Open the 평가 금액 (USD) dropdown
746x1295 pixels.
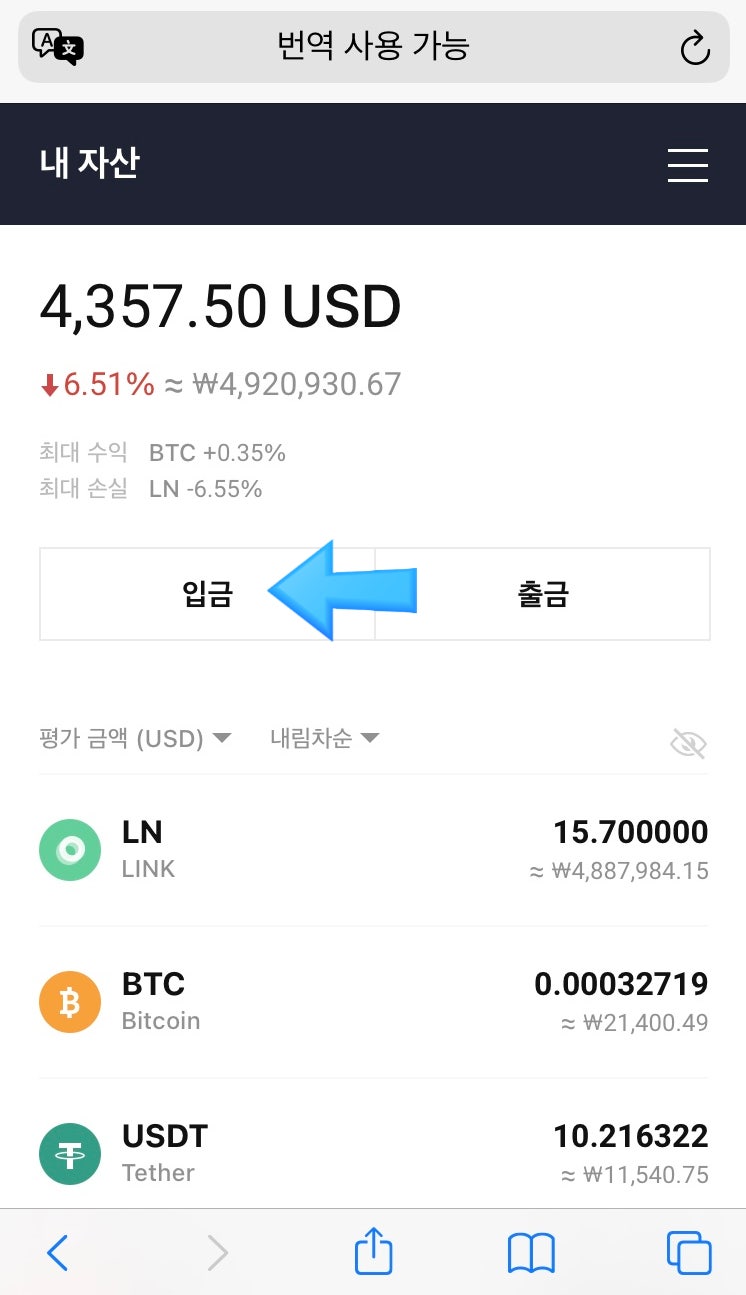135,739
